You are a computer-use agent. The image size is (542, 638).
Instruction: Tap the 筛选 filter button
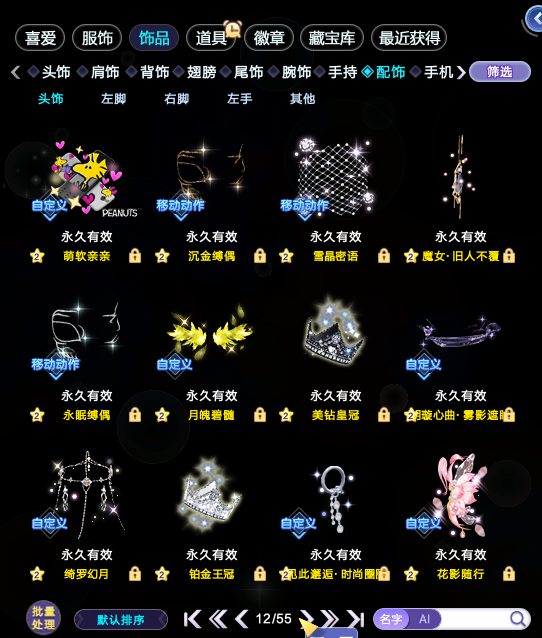coord(500,72)
